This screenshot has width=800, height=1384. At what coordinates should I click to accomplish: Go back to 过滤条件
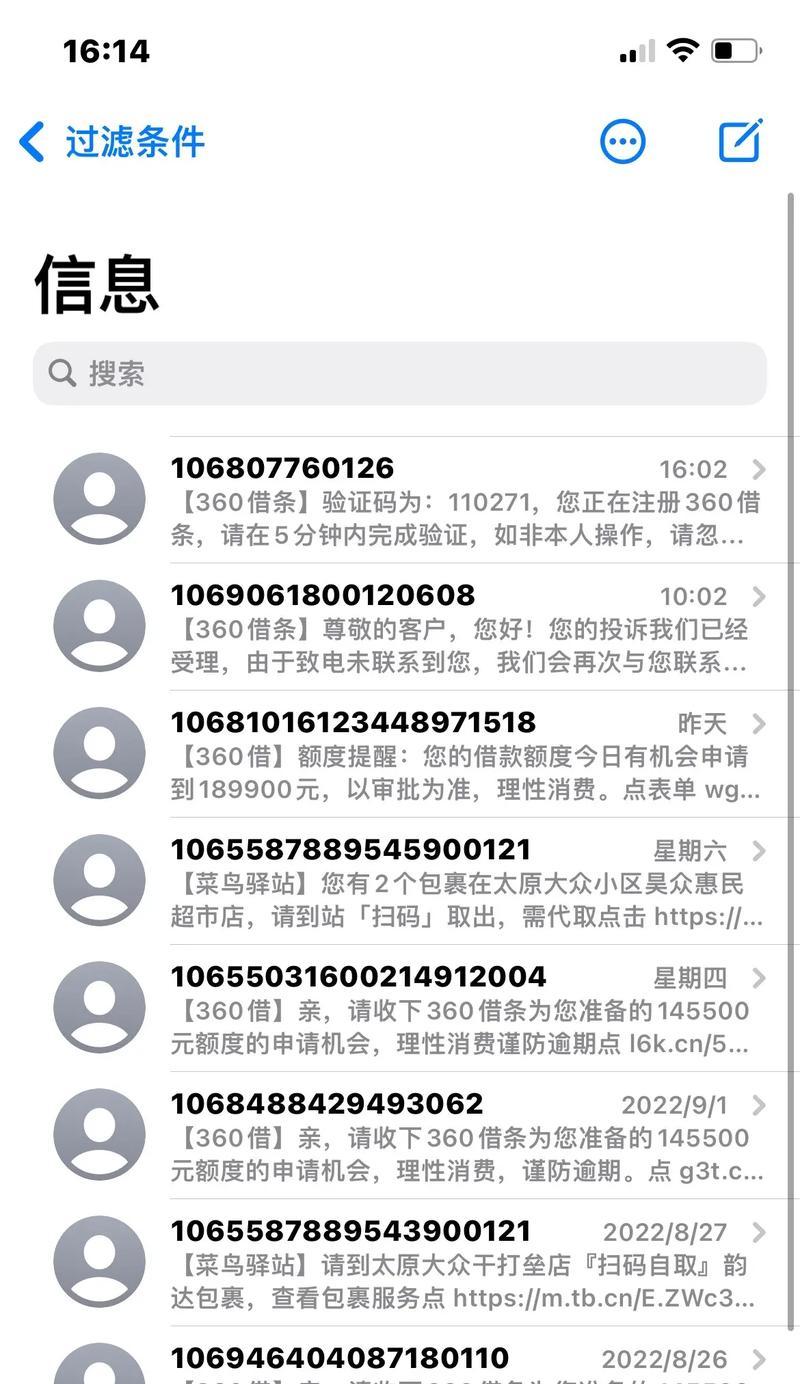point(112,142)
